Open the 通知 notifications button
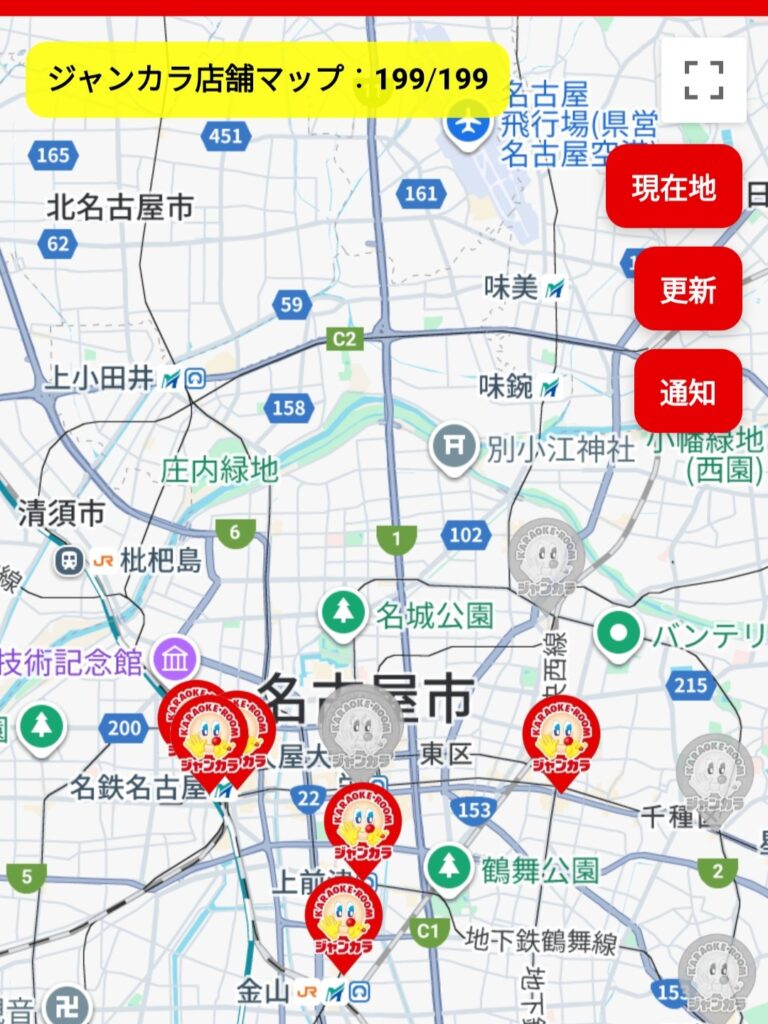Viewport: 768px width, 1024px height. (x=687, y=391)
